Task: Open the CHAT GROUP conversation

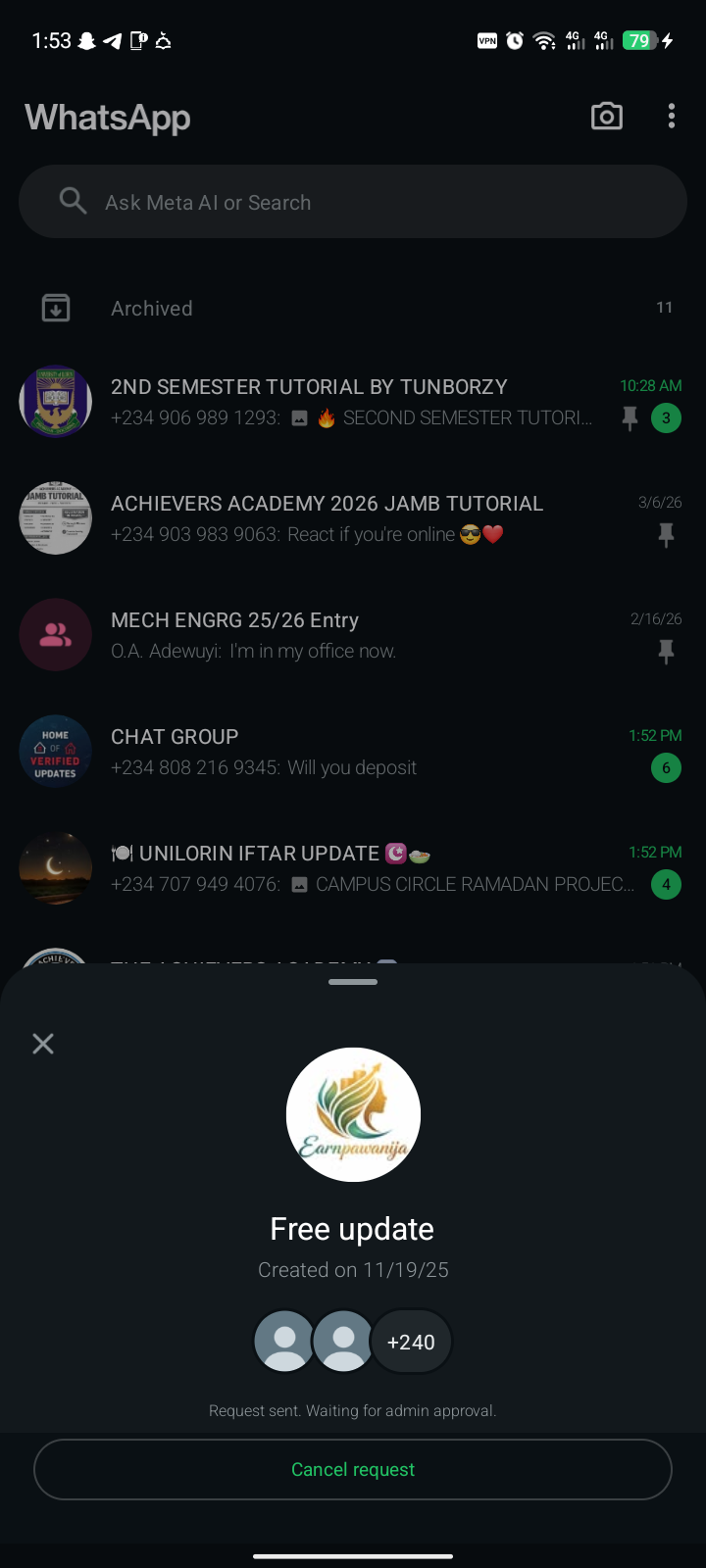Action: point(353,752)
